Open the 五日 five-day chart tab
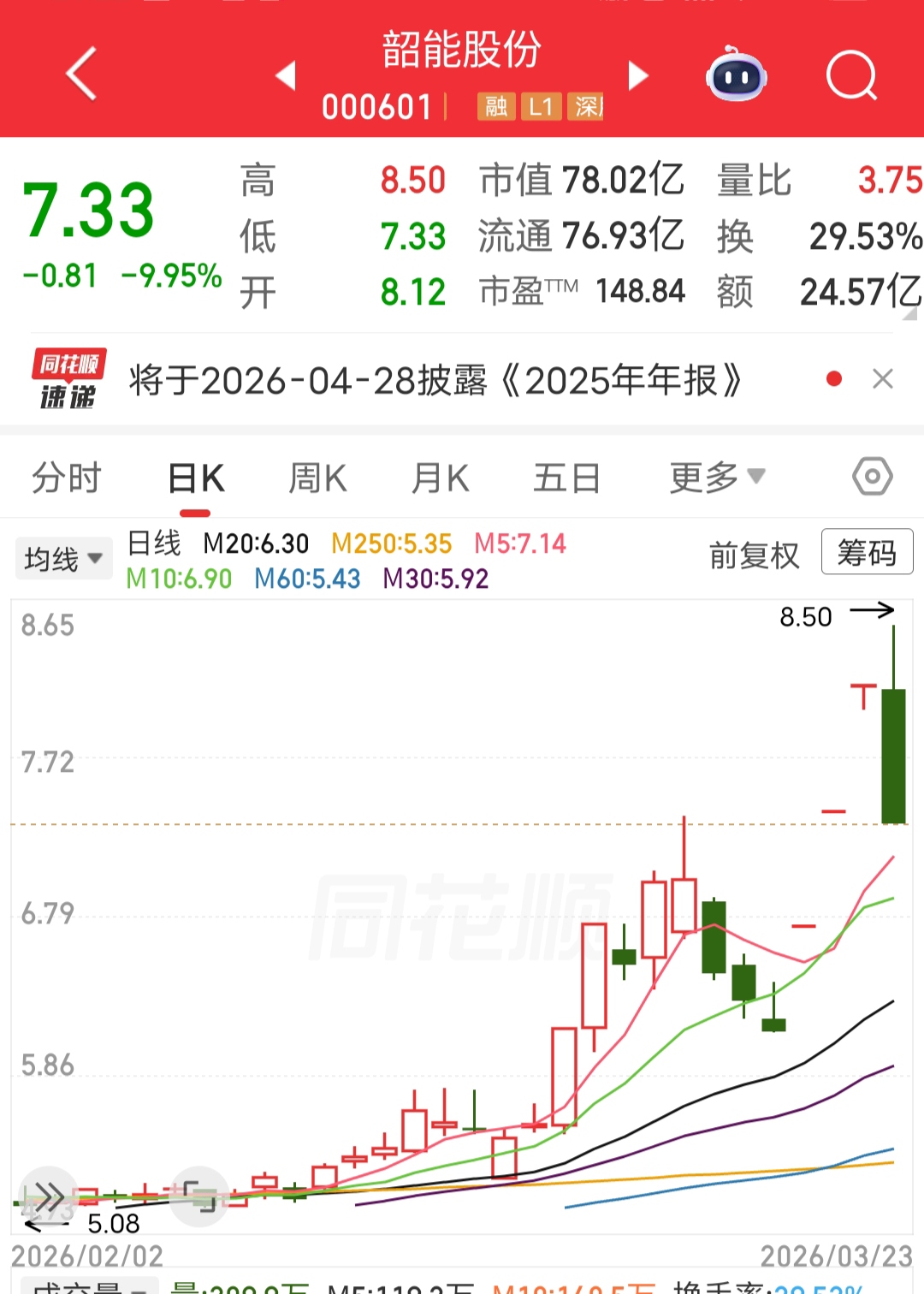924x1294 pixels. 565,477
